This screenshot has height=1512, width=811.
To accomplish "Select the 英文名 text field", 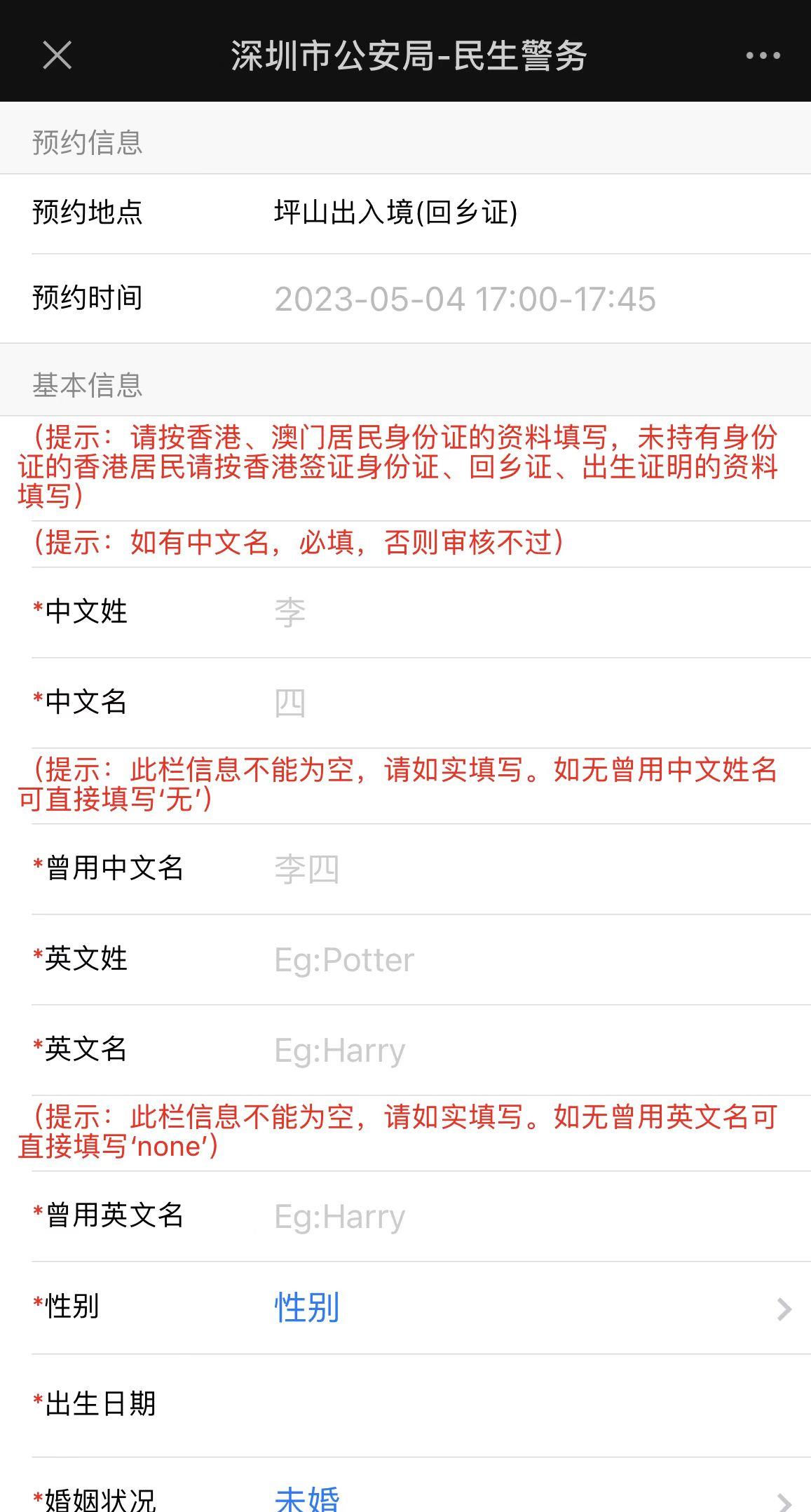I will pos(533,1050).
